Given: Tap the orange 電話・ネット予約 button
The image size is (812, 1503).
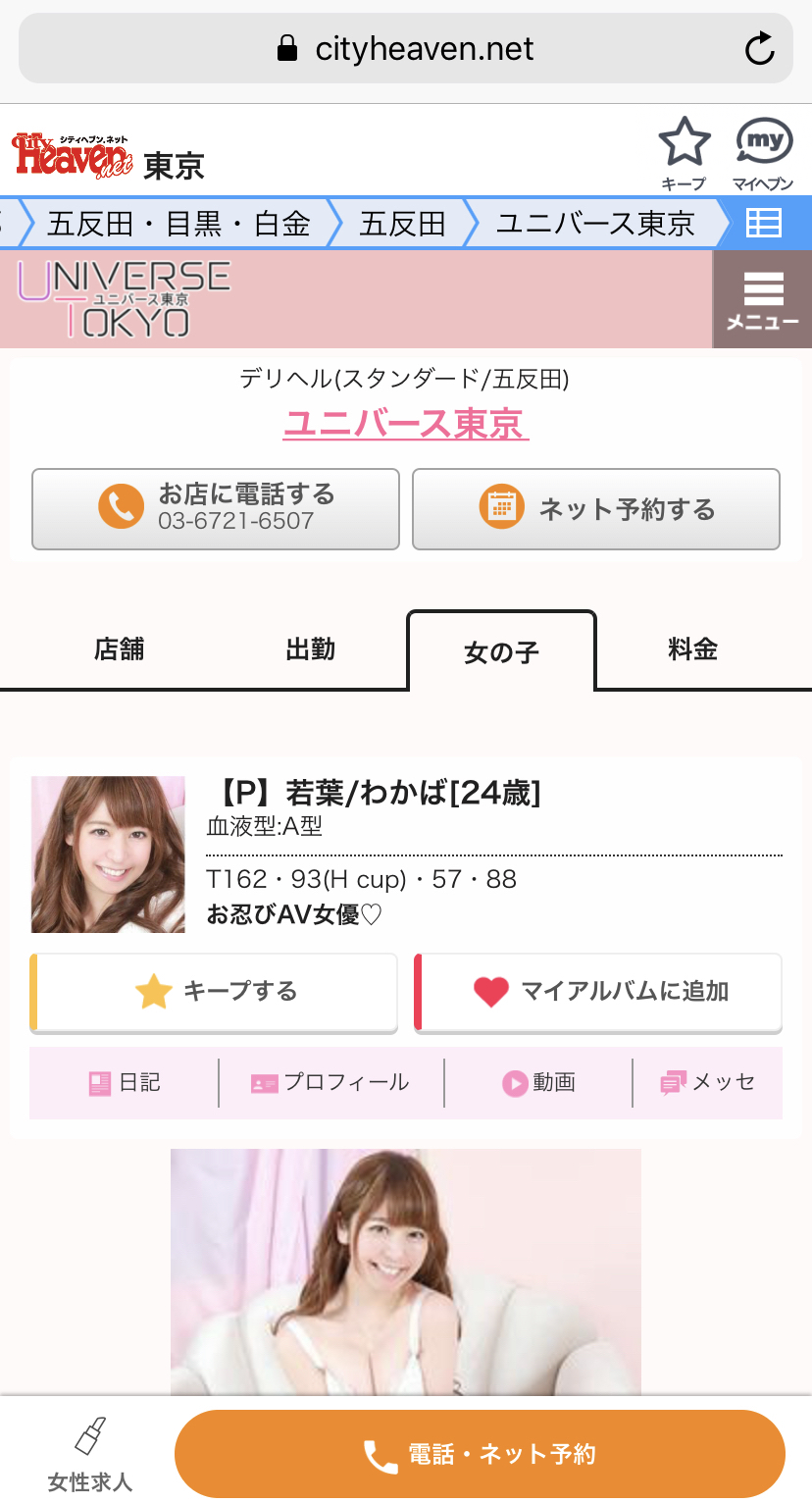Looking at the screenshot, I should 480,1454.
